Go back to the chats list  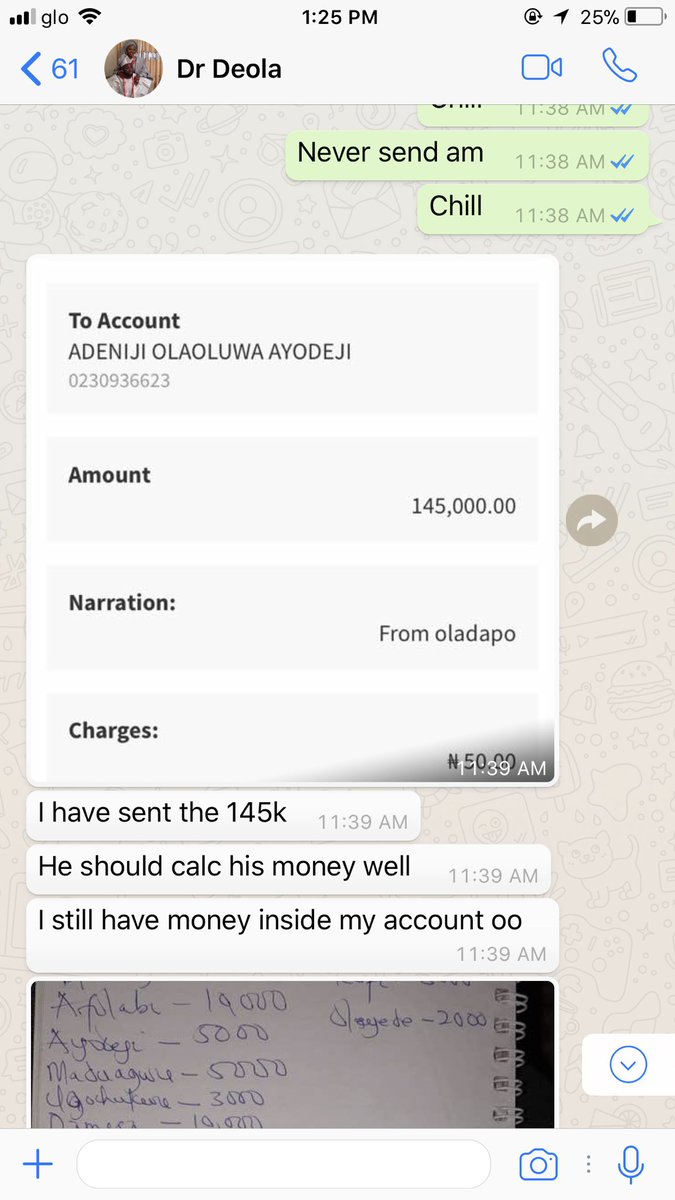click(50, 69)
